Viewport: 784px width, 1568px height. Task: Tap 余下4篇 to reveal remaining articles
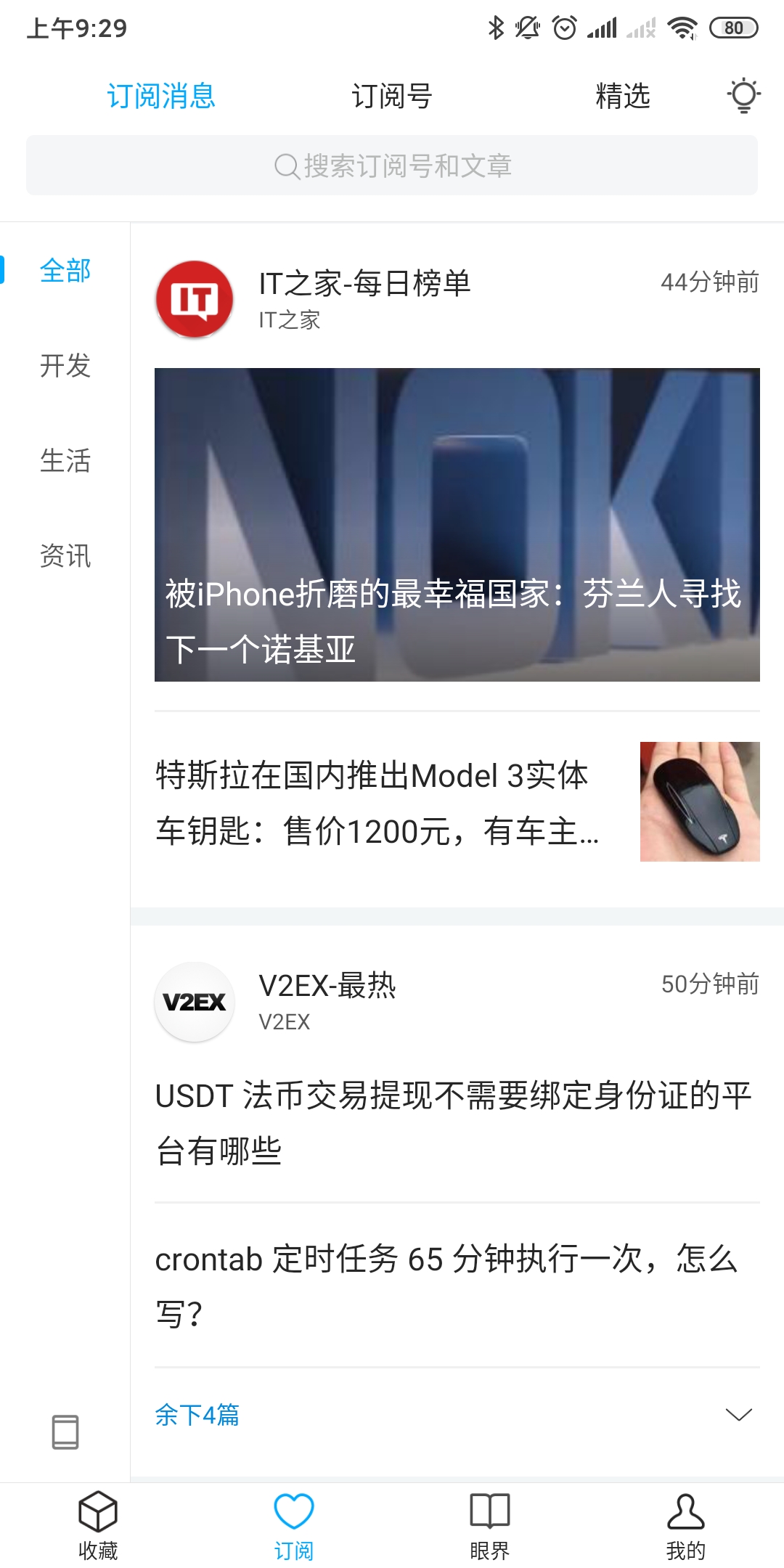coord(197,1414)
